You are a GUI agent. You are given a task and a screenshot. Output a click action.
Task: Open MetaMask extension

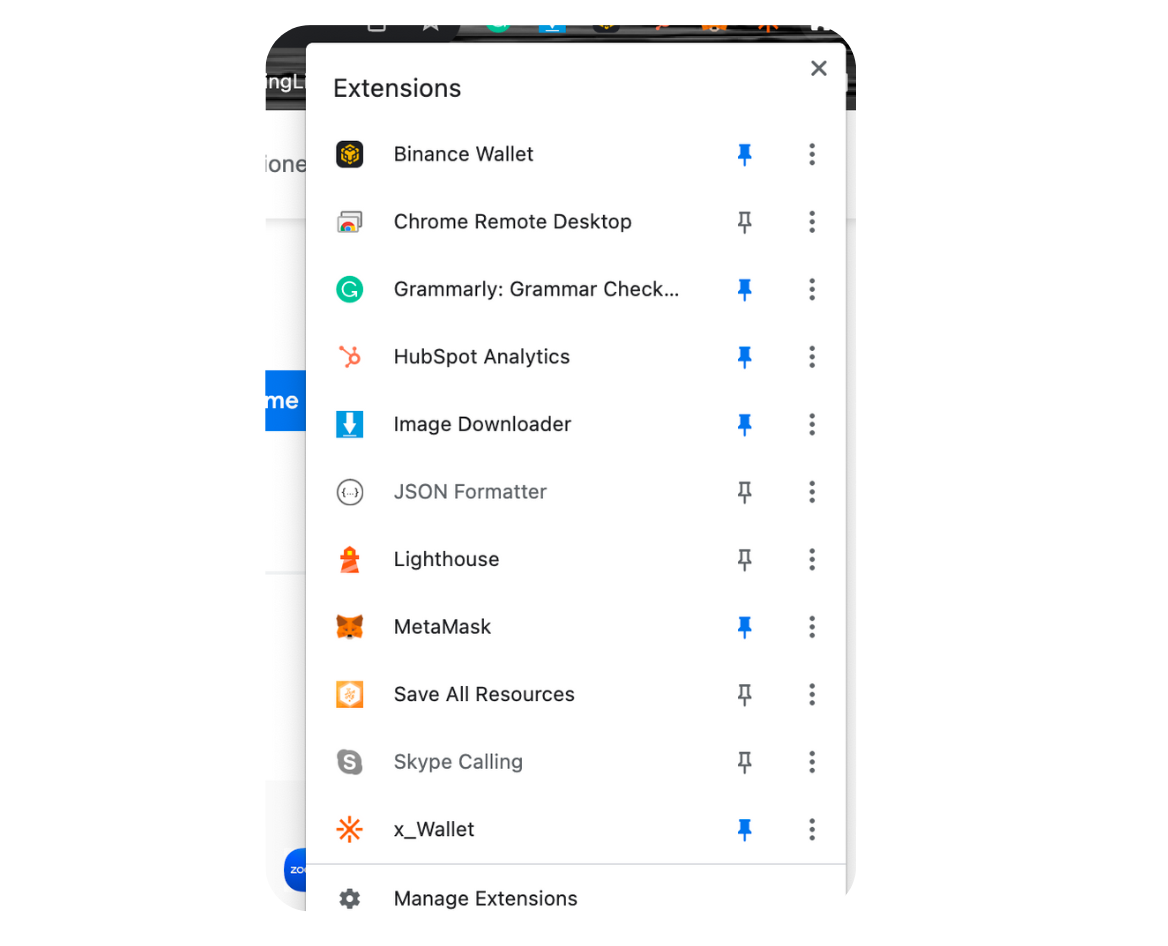515,627
